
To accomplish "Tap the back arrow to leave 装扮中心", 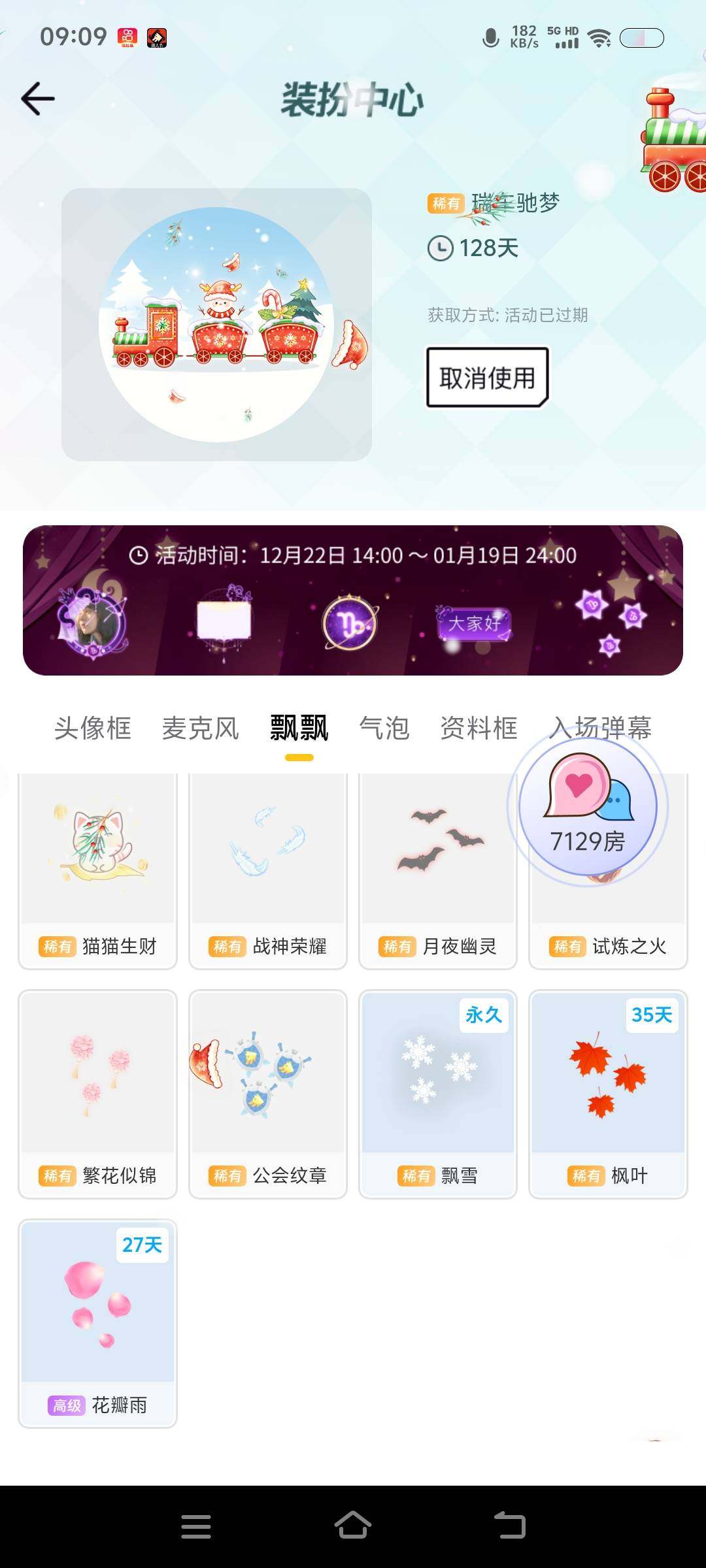I will click(x=37, y=98).
